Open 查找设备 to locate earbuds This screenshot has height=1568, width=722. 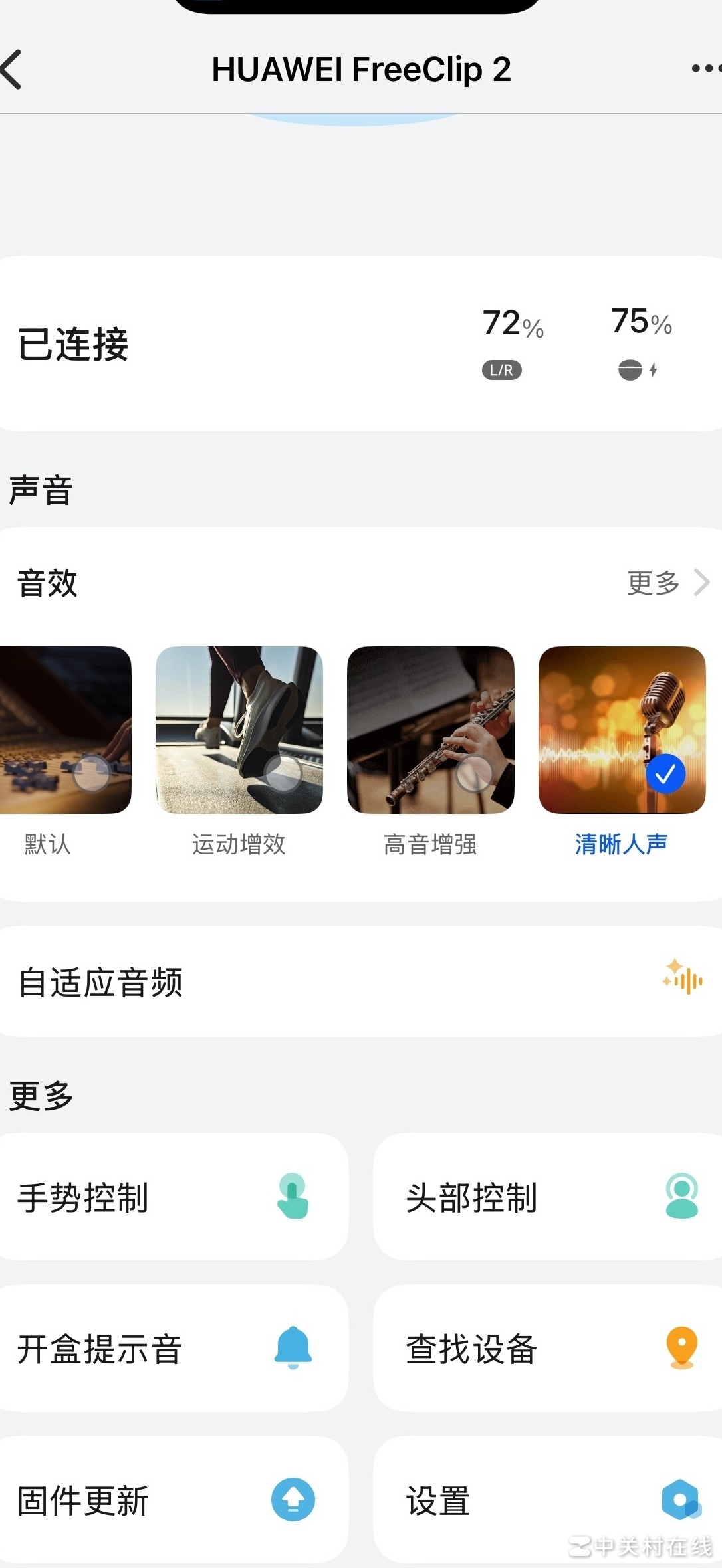(x=548, y=1348)
